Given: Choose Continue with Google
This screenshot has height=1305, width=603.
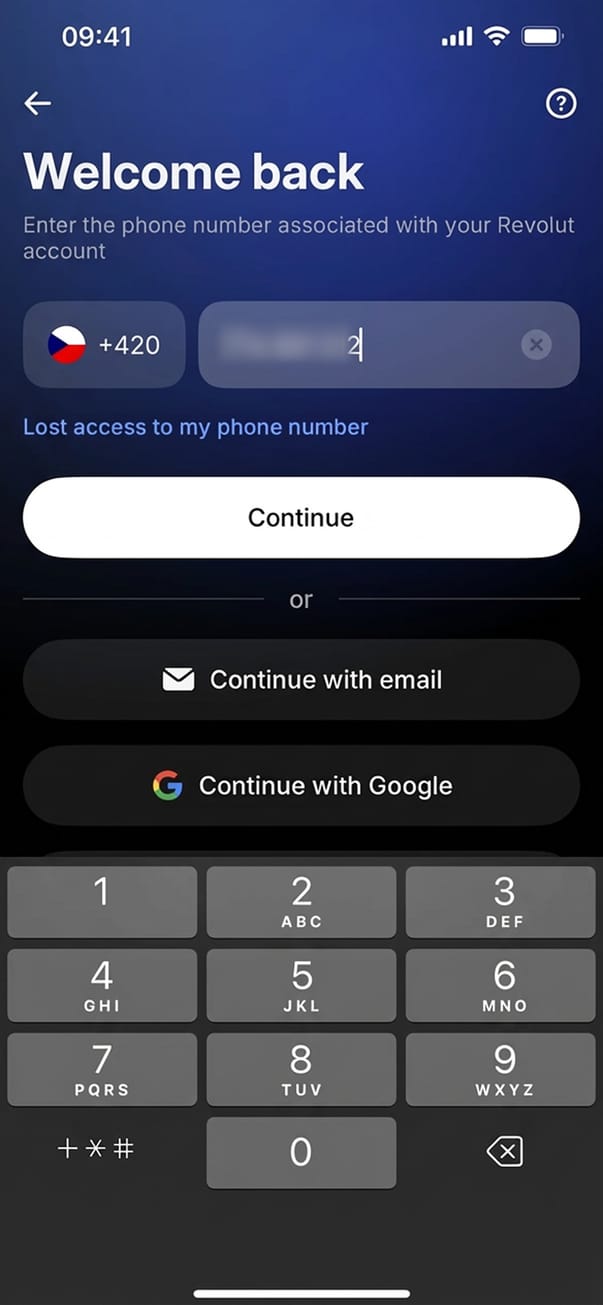Looking at the screenshot, I should point(301,786).
